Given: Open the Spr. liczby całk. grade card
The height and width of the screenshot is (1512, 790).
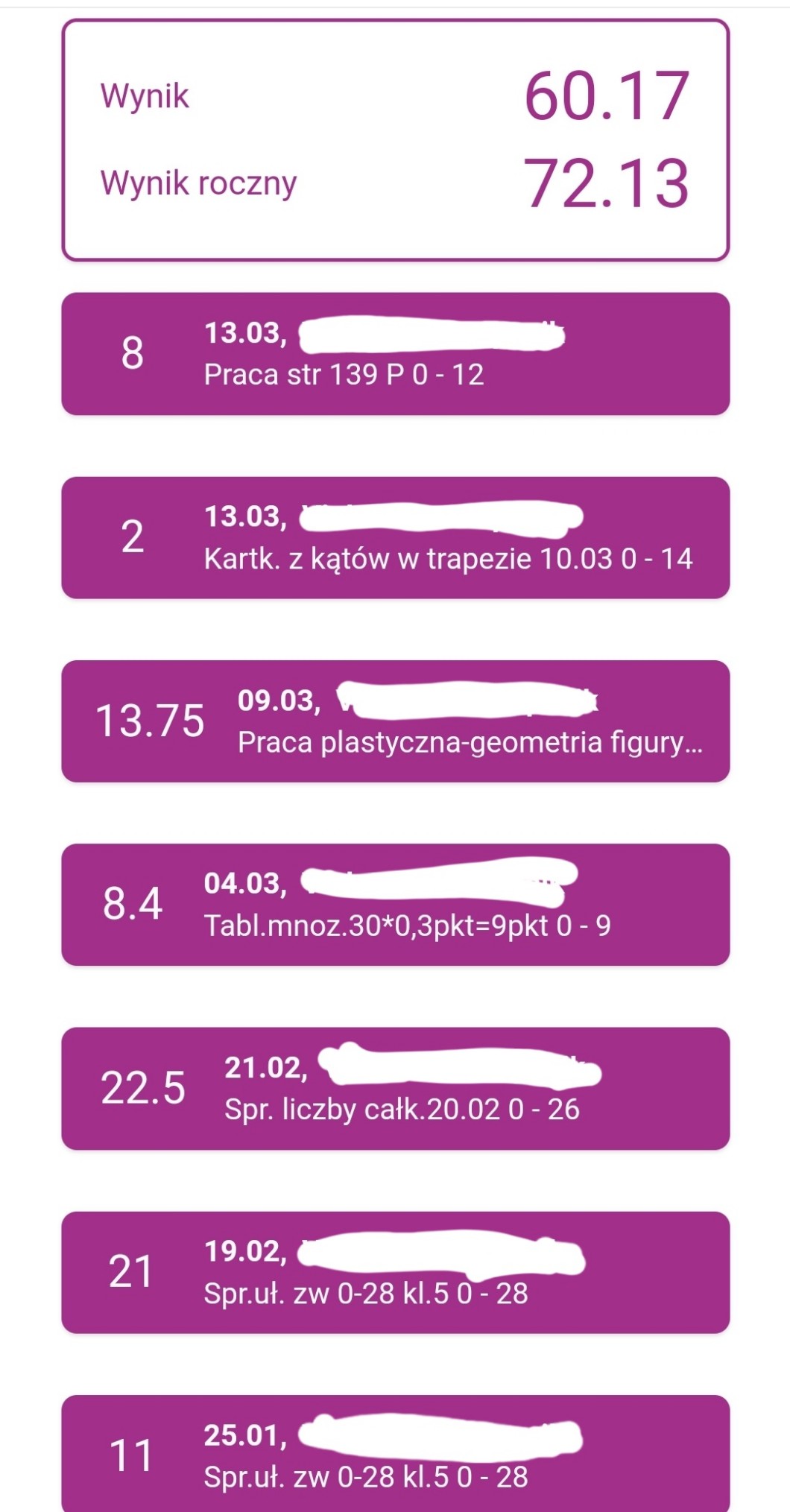Looking at the screenshot, I should click(395, 1089).
